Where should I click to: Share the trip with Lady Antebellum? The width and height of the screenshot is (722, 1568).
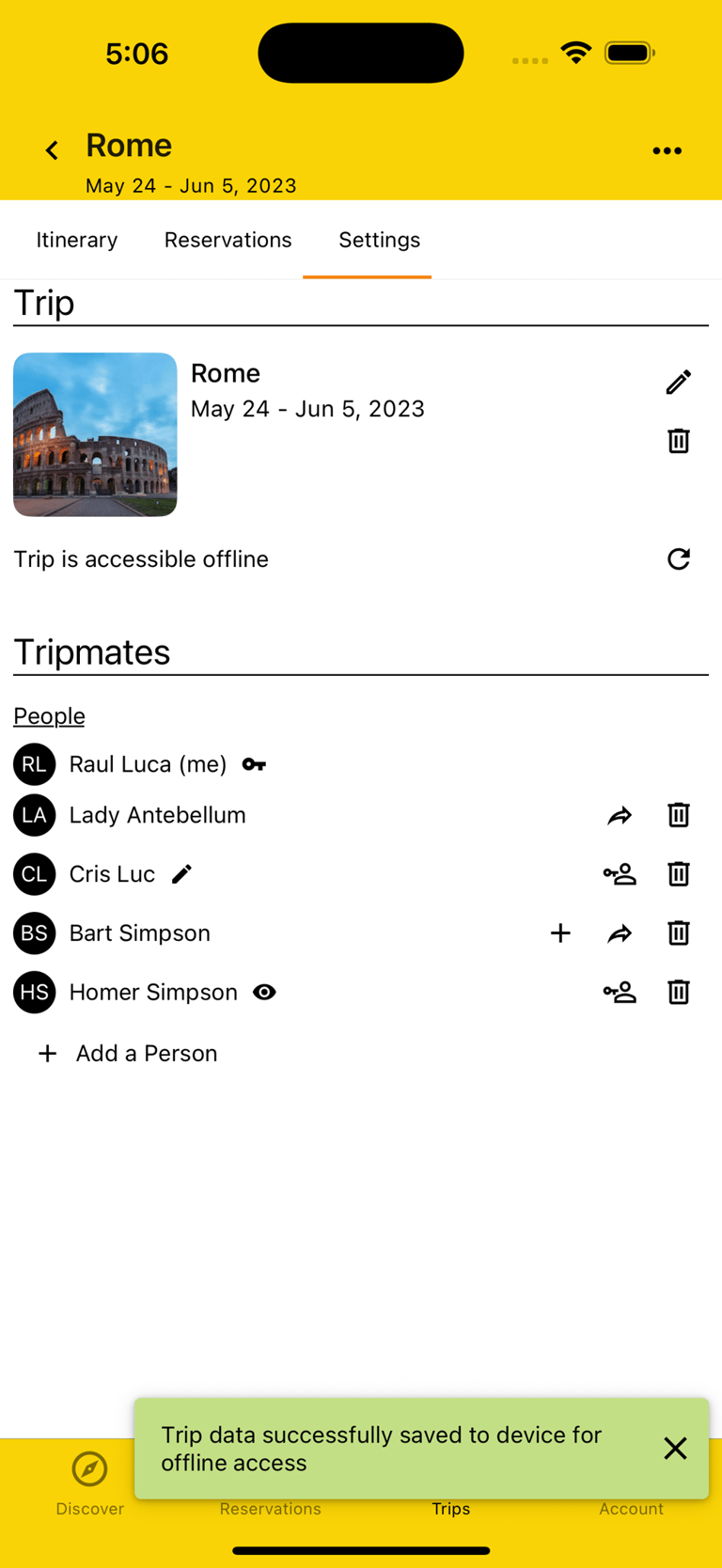(x=620, y=815)
